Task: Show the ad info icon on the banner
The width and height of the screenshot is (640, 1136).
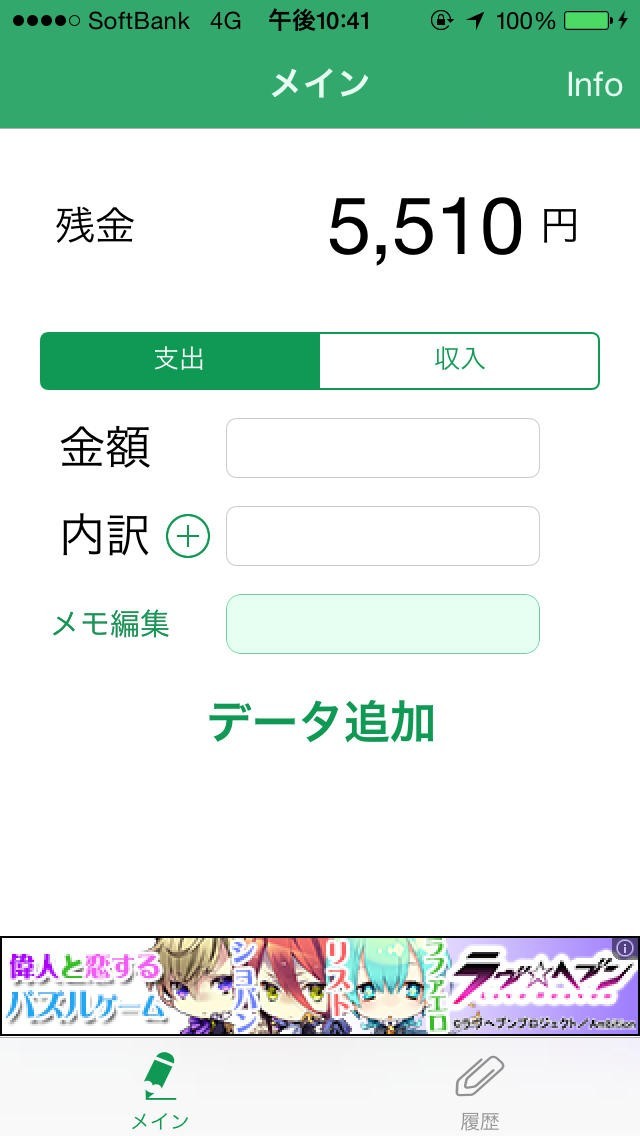Action: coord(625,947)
